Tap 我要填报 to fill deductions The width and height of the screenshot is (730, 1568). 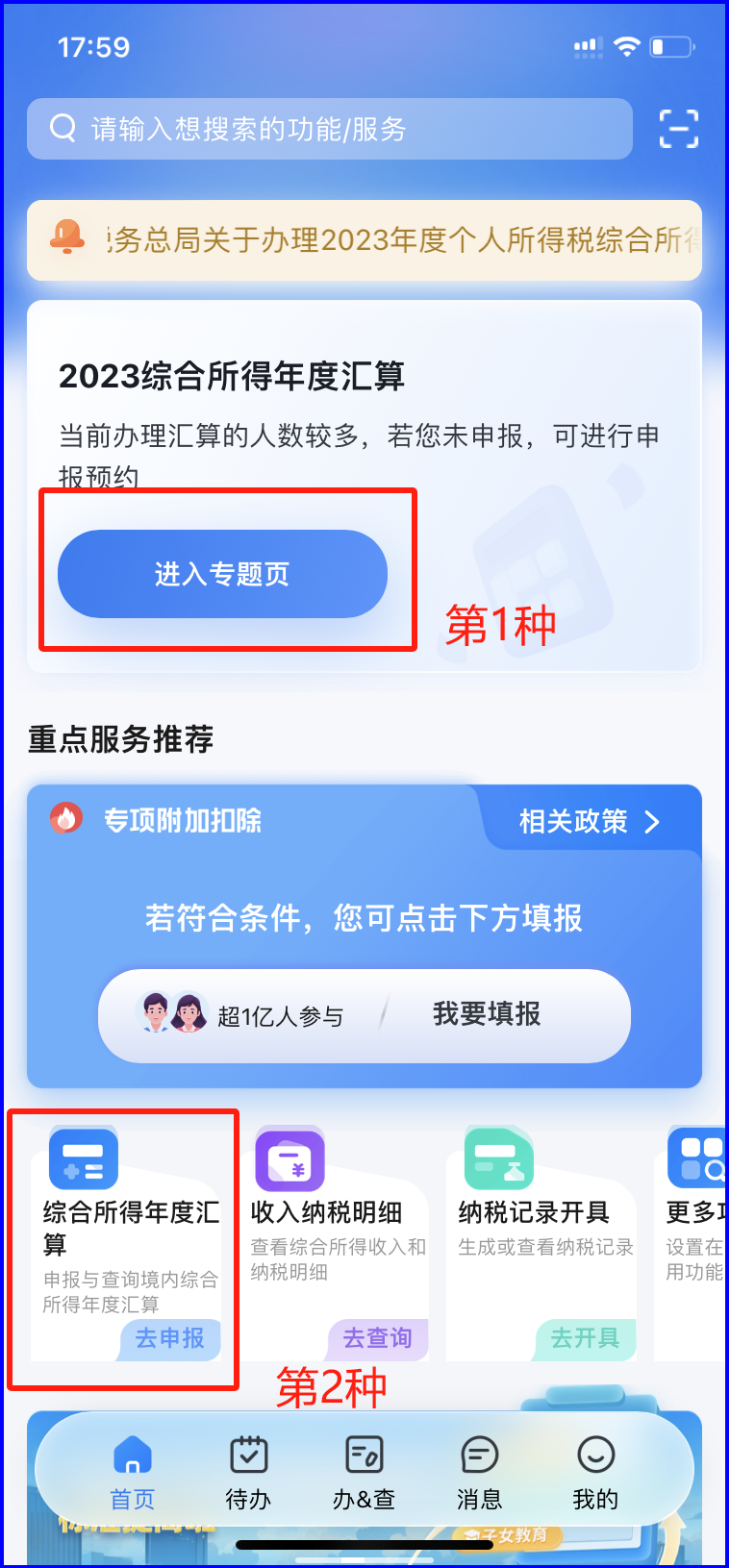[487, 1014]
